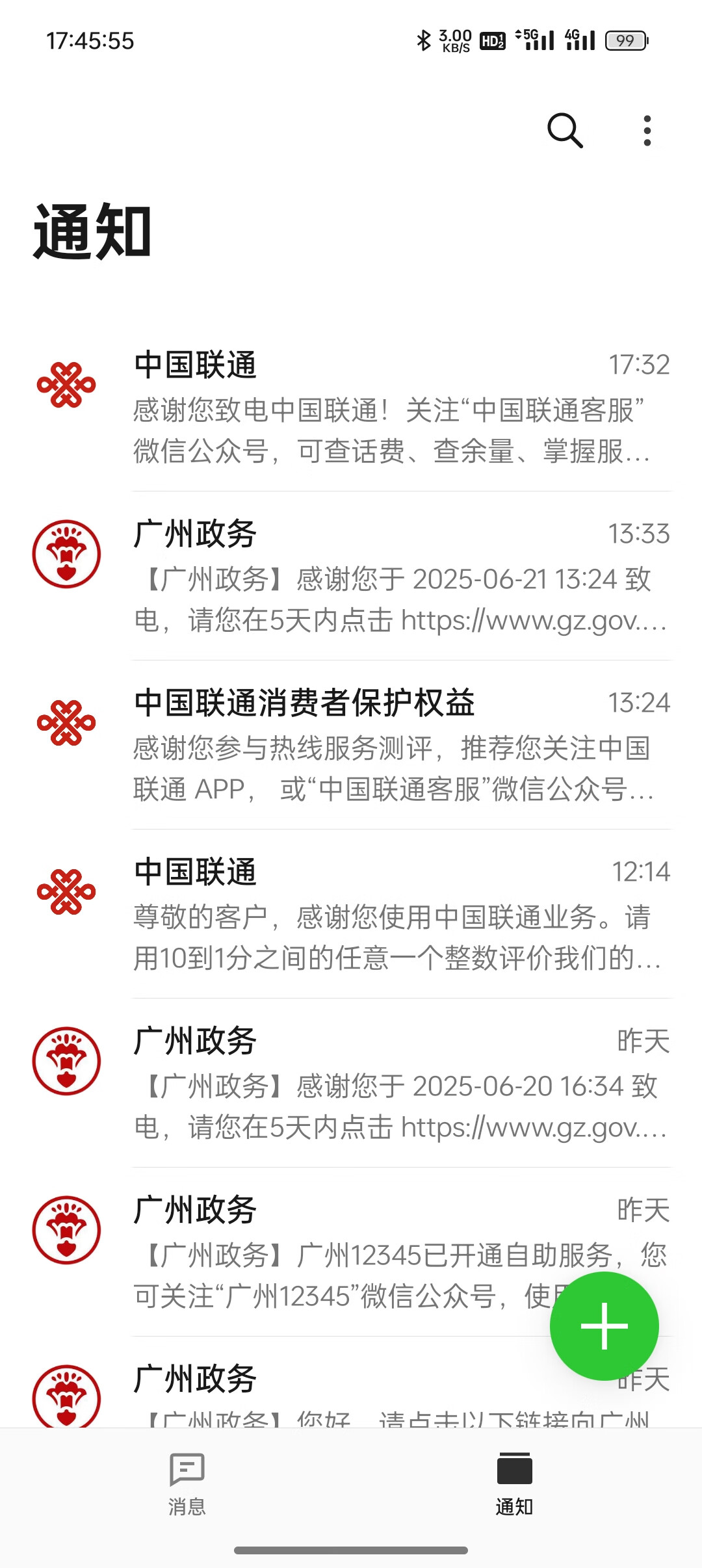Open the 中国联通 message from 17:32

[351, 407]
